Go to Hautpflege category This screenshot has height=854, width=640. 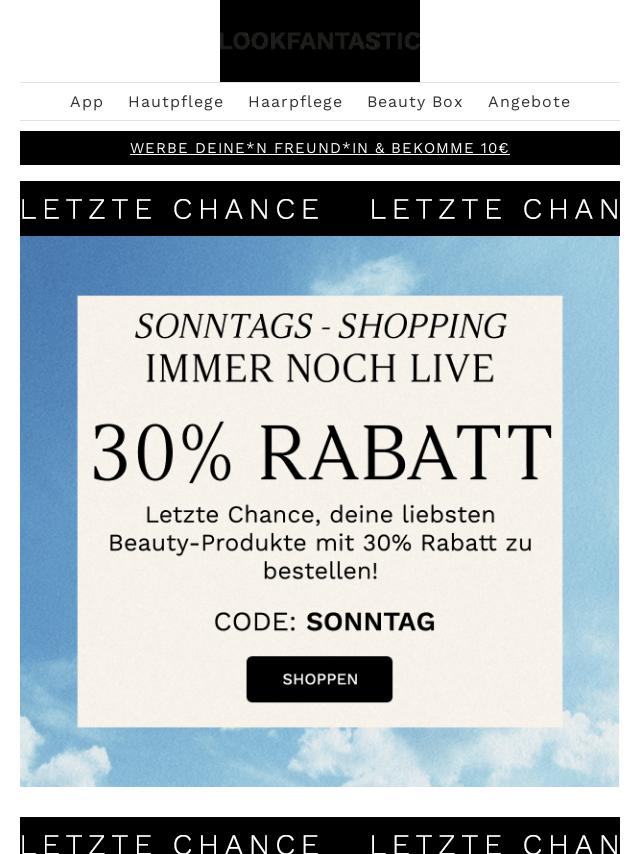point(176,102)
